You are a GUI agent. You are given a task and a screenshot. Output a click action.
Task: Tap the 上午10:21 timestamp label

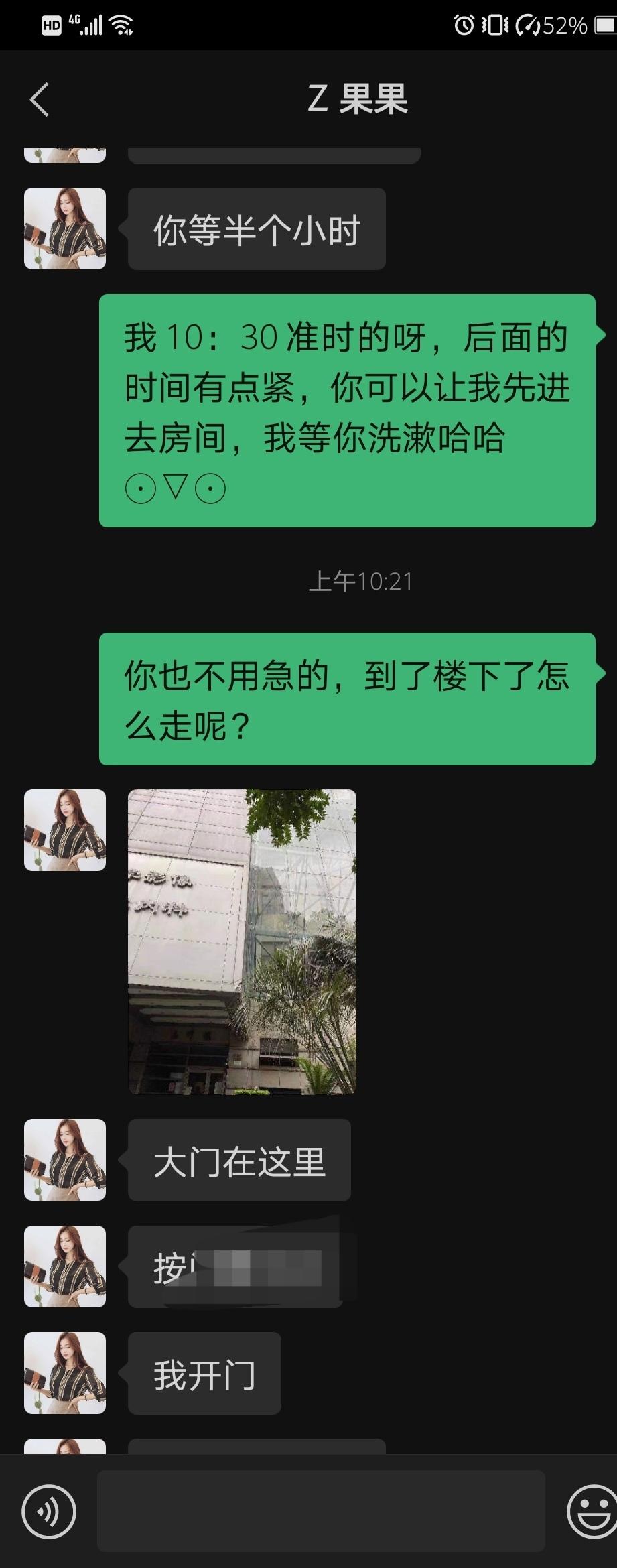362,582
